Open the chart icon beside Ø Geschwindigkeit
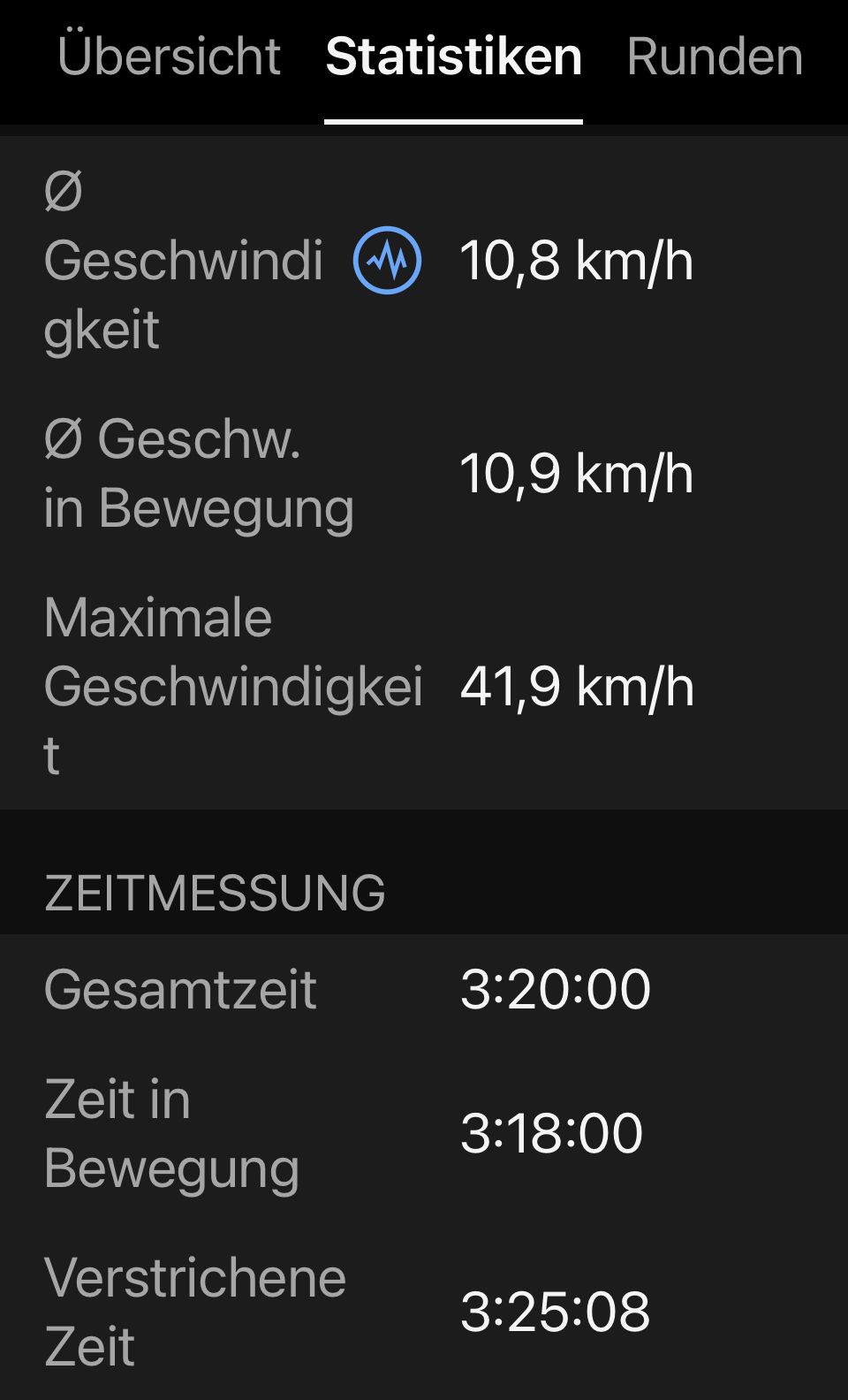 (387, 261)
